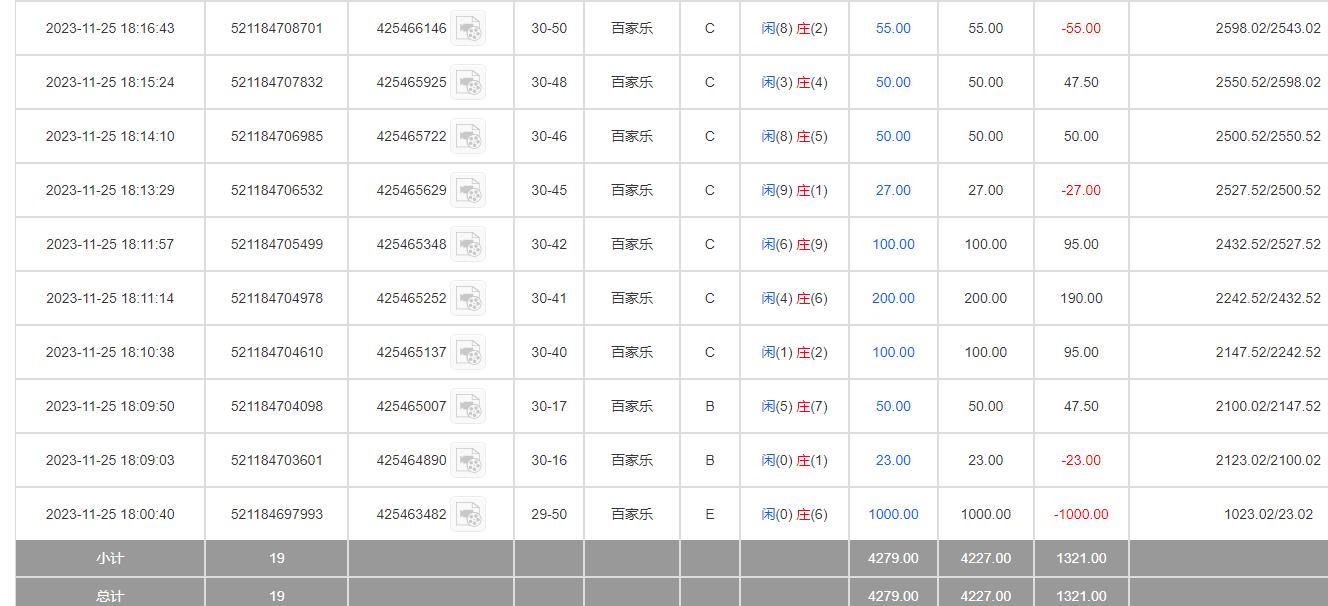This screenshot has width=1328, height=606.
Task: Open the 1000.00 bet amount link
Action: pyautogui.click(x=893, y=514)
